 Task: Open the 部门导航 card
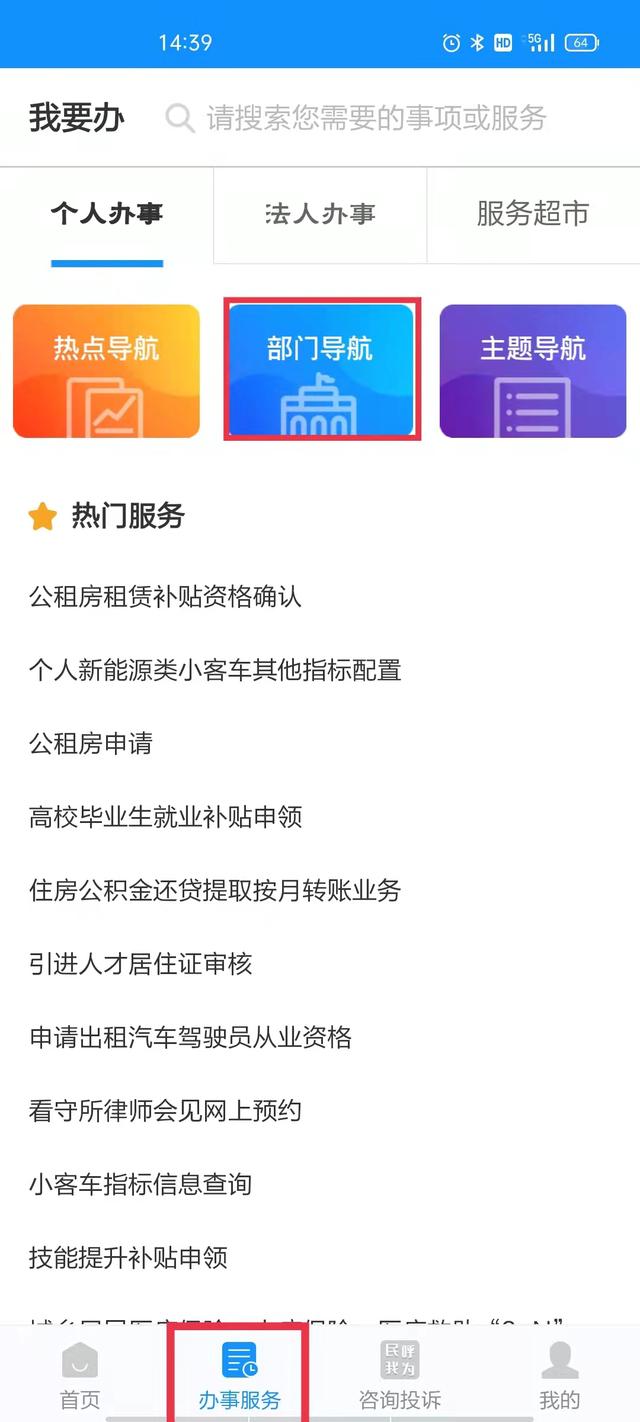(320, 371)
